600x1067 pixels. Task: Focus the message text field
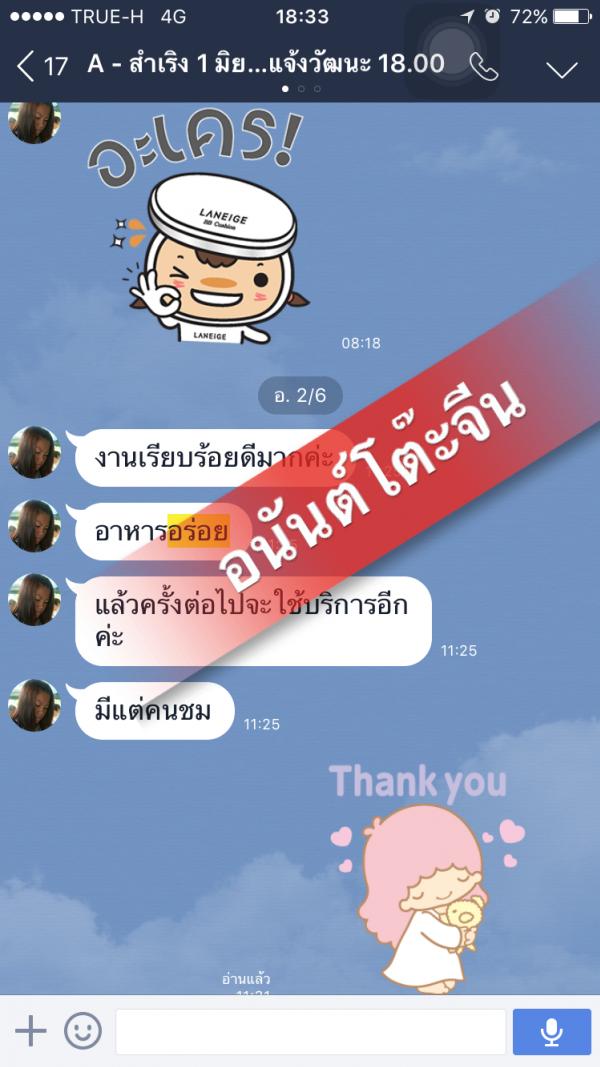pos(310,1031)
